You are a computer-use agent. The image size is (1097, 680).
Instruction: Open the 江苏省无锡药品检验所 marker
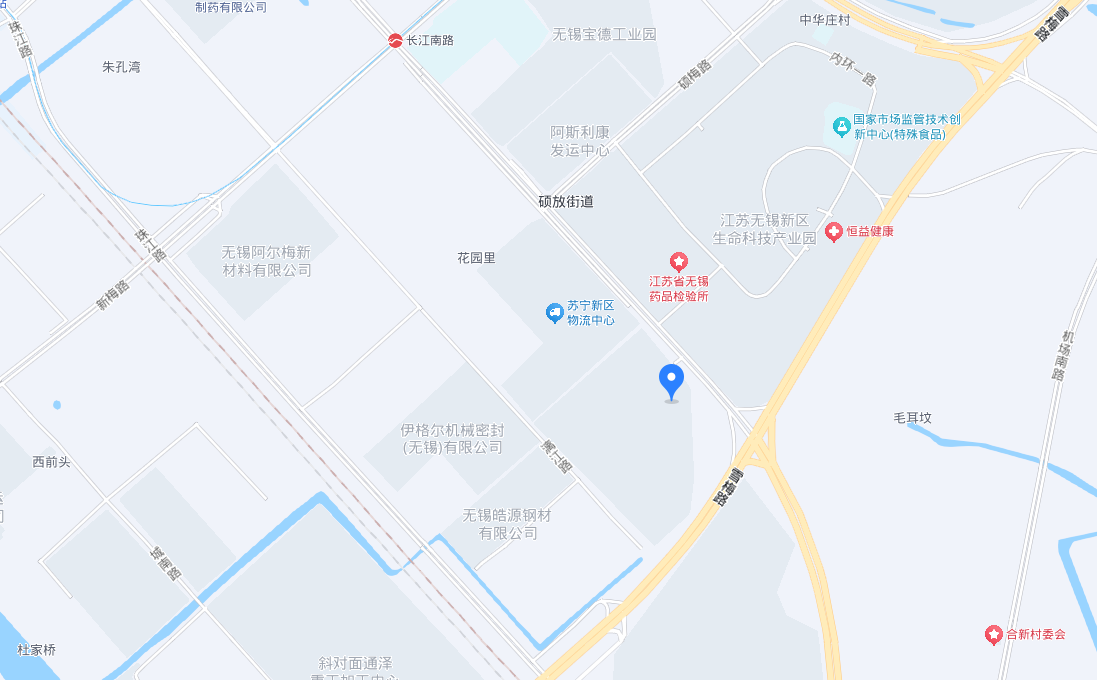coord(678,263)
